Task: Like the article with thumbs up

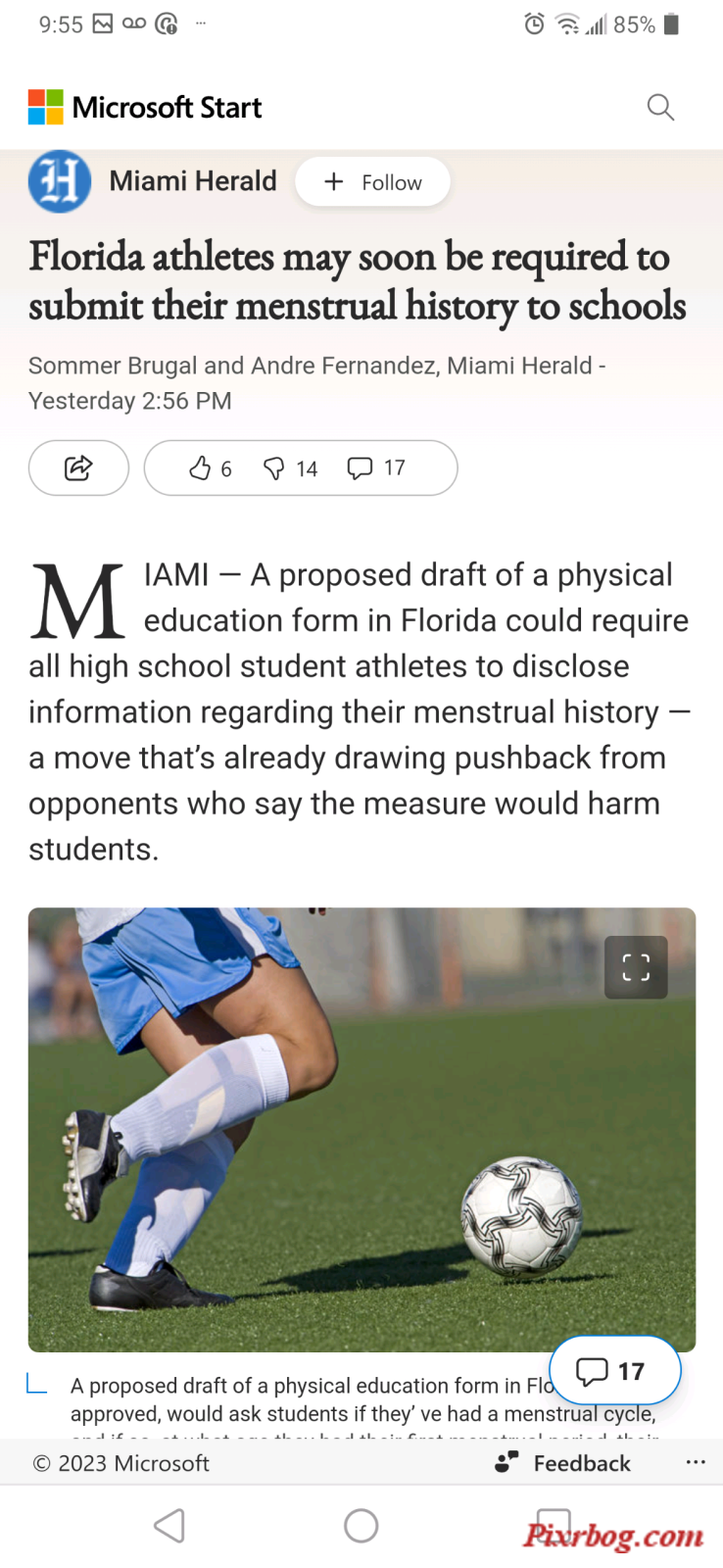Action: point(209,468)
